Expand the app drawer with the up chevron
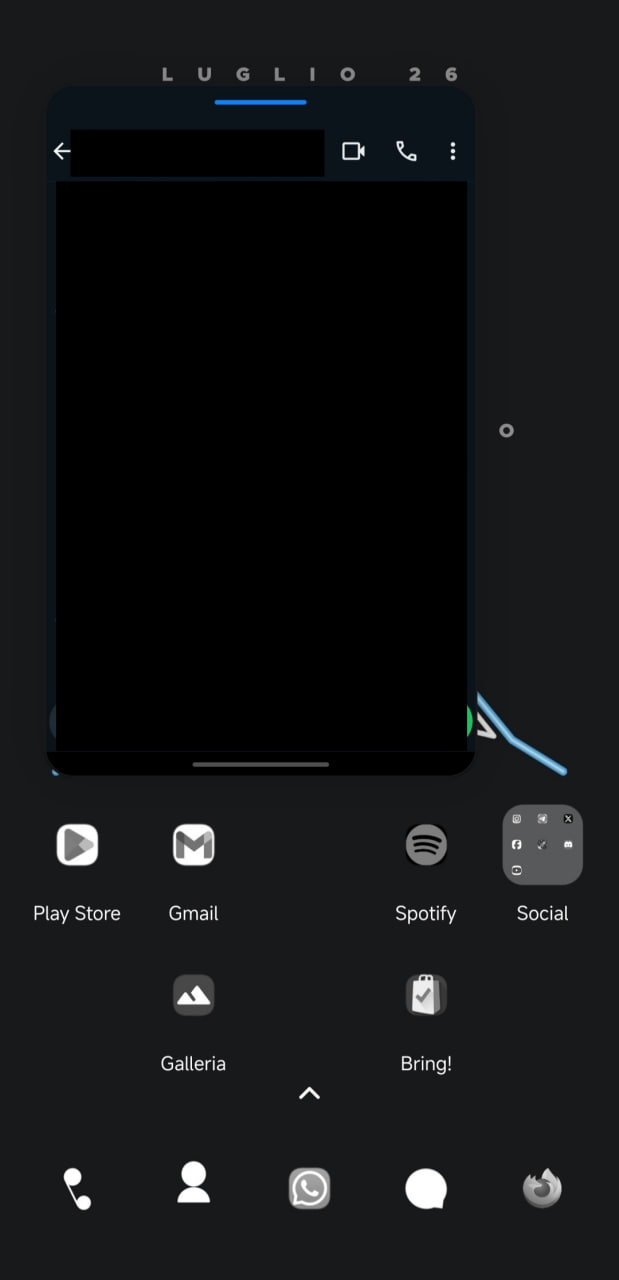Screen dimensions: 619x1280 (310, 1093)
